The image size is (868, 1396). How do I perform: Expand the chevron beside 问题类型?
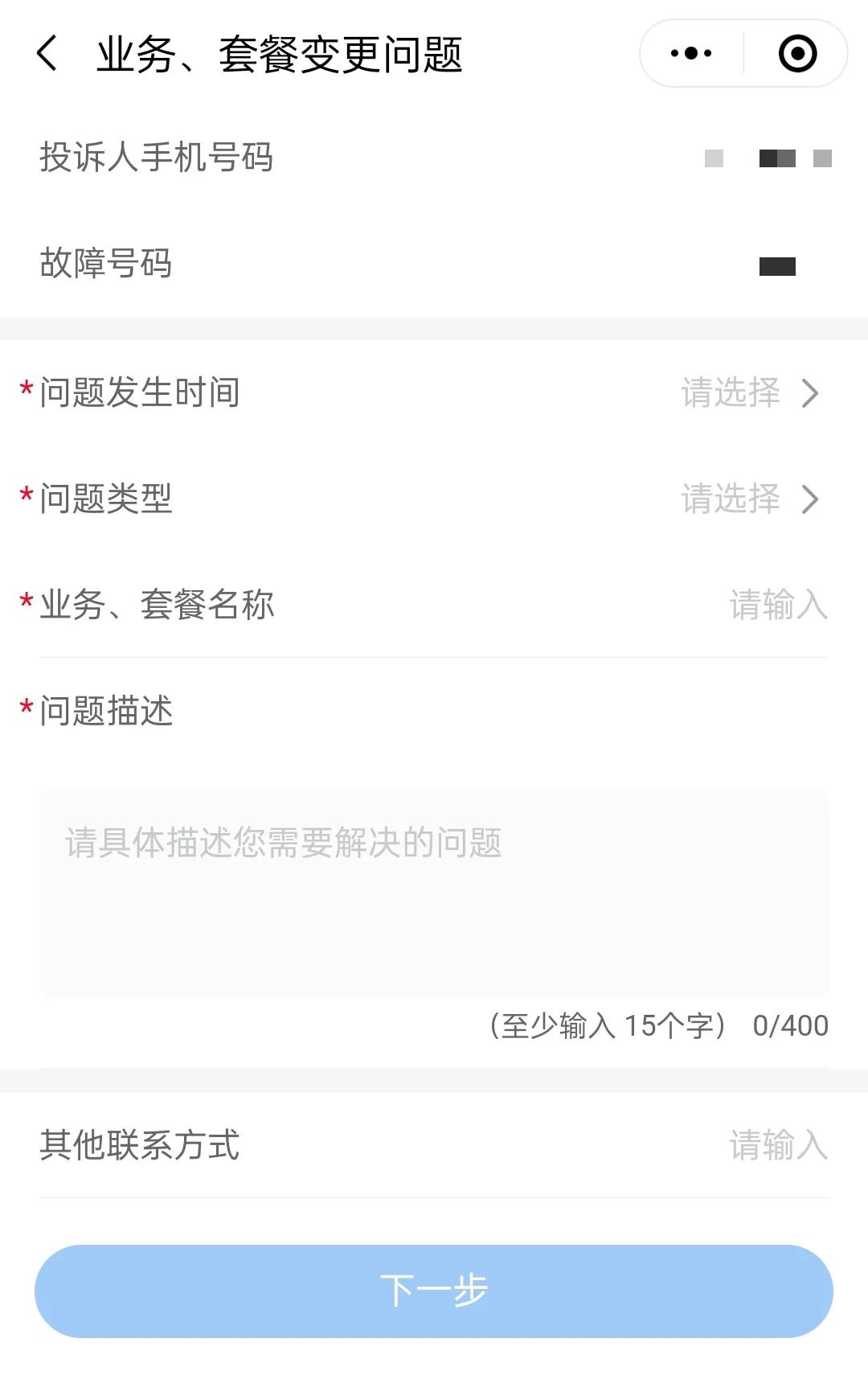click(x=813, y=499)
